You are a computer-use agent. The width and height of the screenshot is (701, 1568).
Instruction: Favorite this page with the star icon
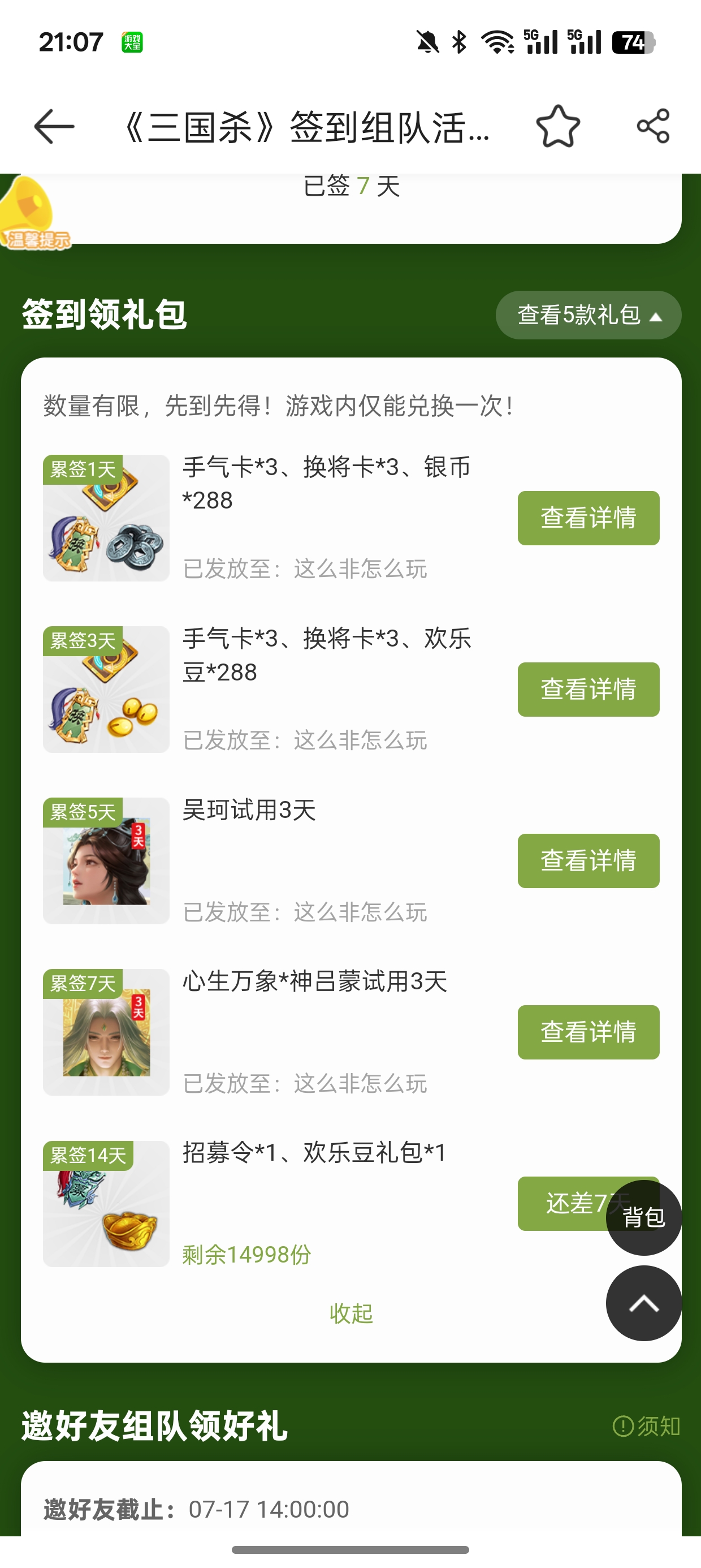click(x=557, y=127)
